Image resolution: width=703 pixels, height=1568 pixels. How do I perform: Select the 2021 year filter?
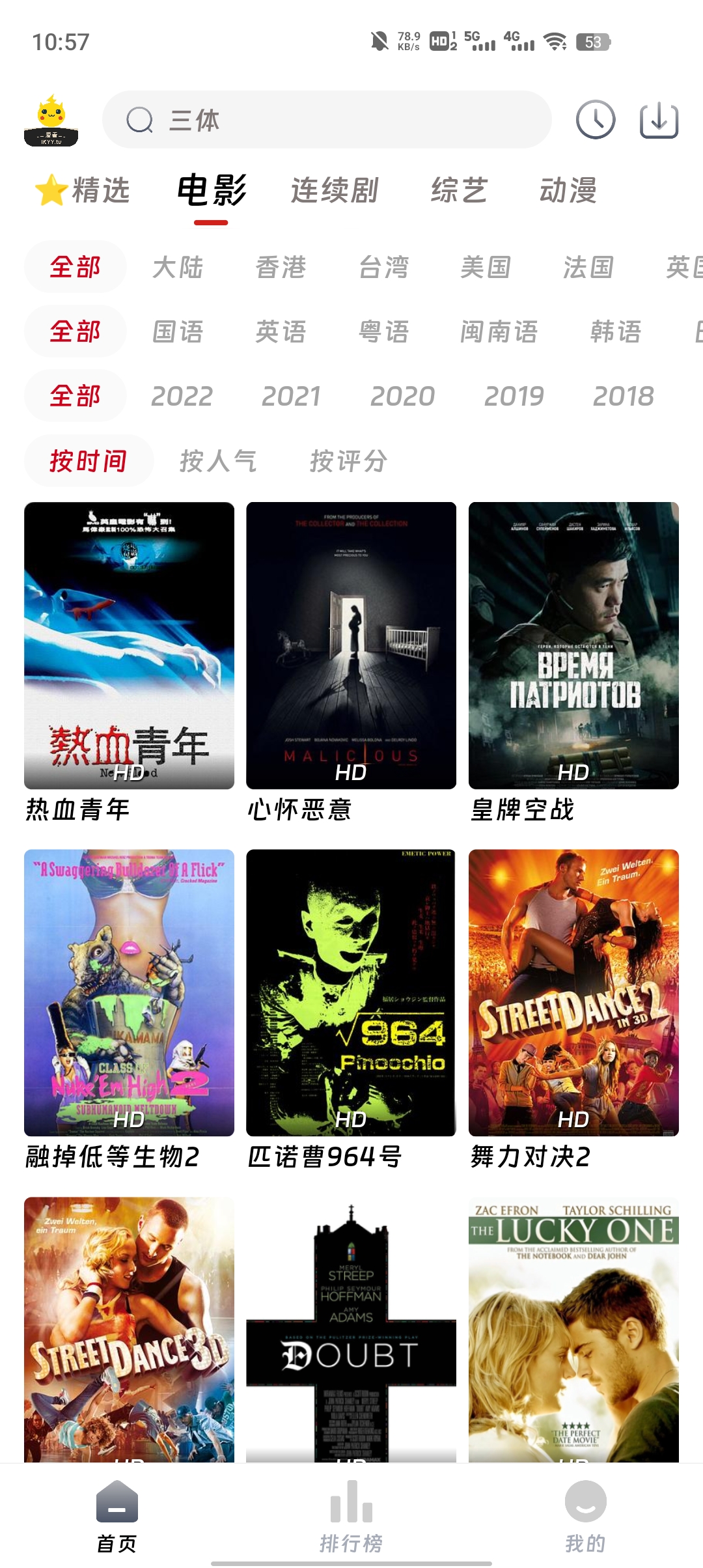tap(291, 396)
